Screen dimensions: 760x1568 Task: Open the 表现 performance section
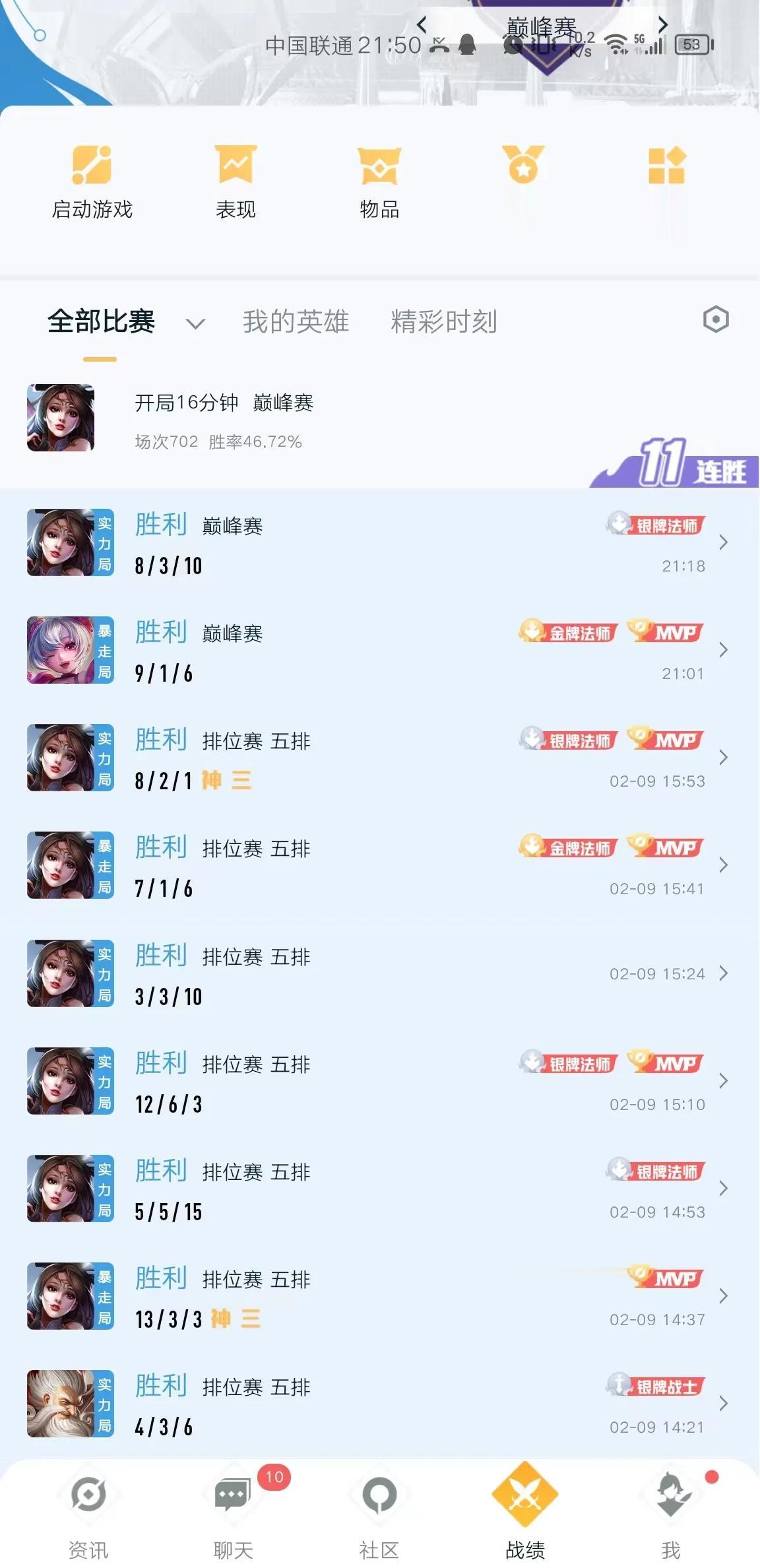(236, 181)
